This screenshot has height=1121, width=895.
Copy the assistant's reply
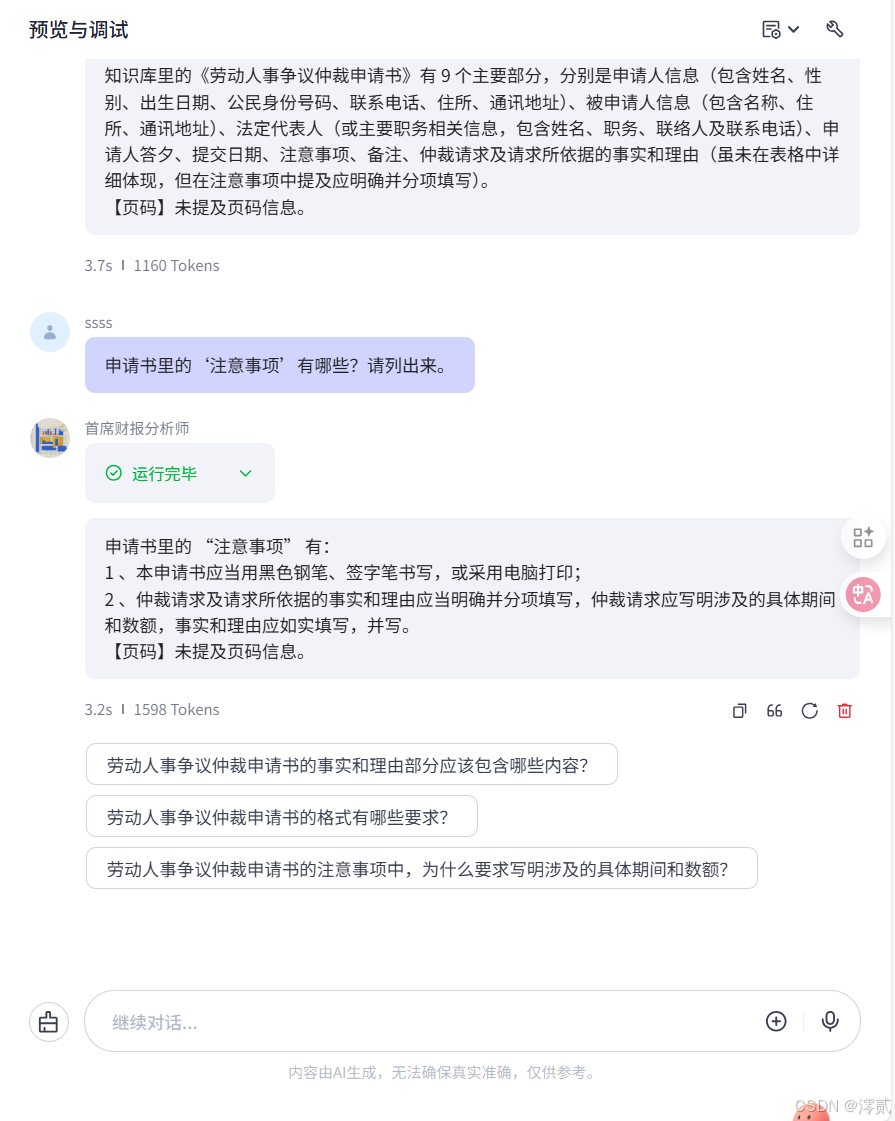(739, 709)
